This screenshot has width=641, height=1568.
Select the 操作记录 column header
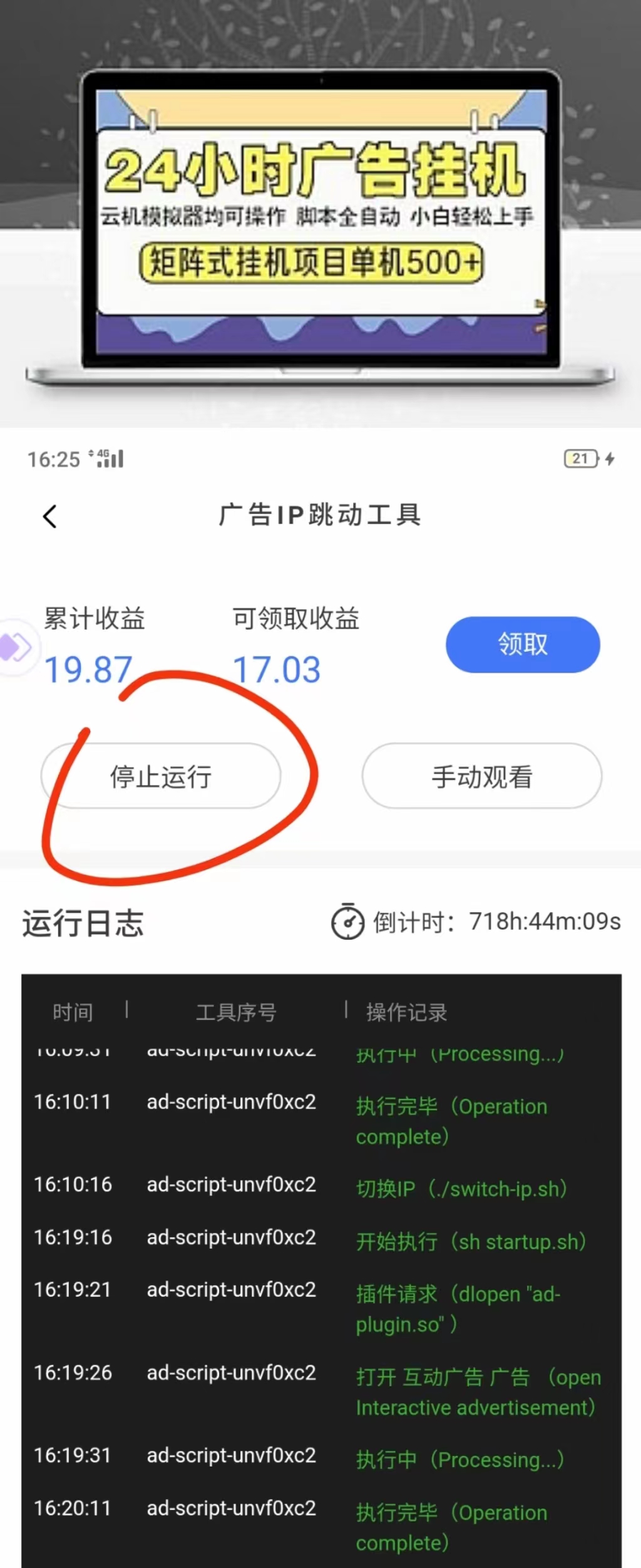(x=406, y=1011)
